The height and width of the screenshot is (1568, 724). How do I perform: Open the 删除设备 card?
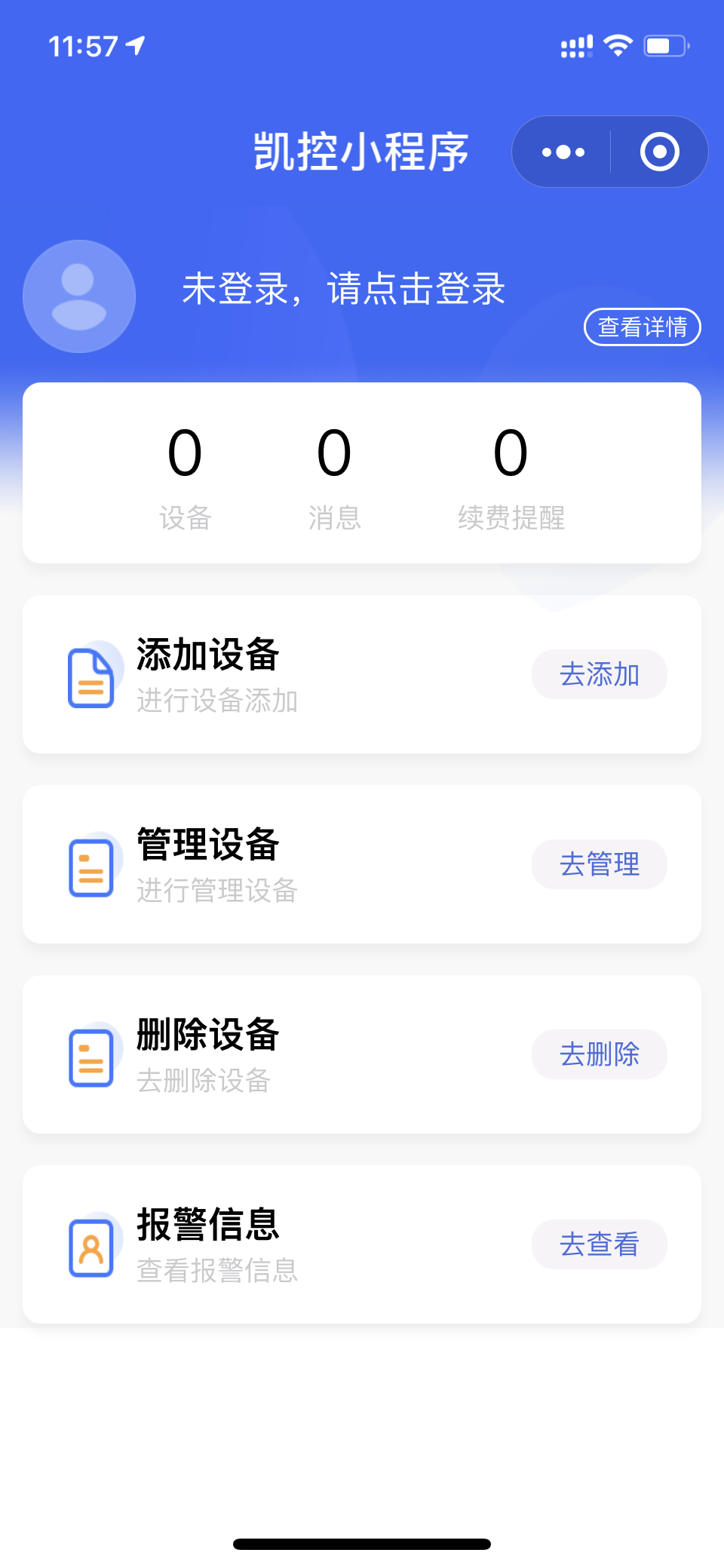362,1054
